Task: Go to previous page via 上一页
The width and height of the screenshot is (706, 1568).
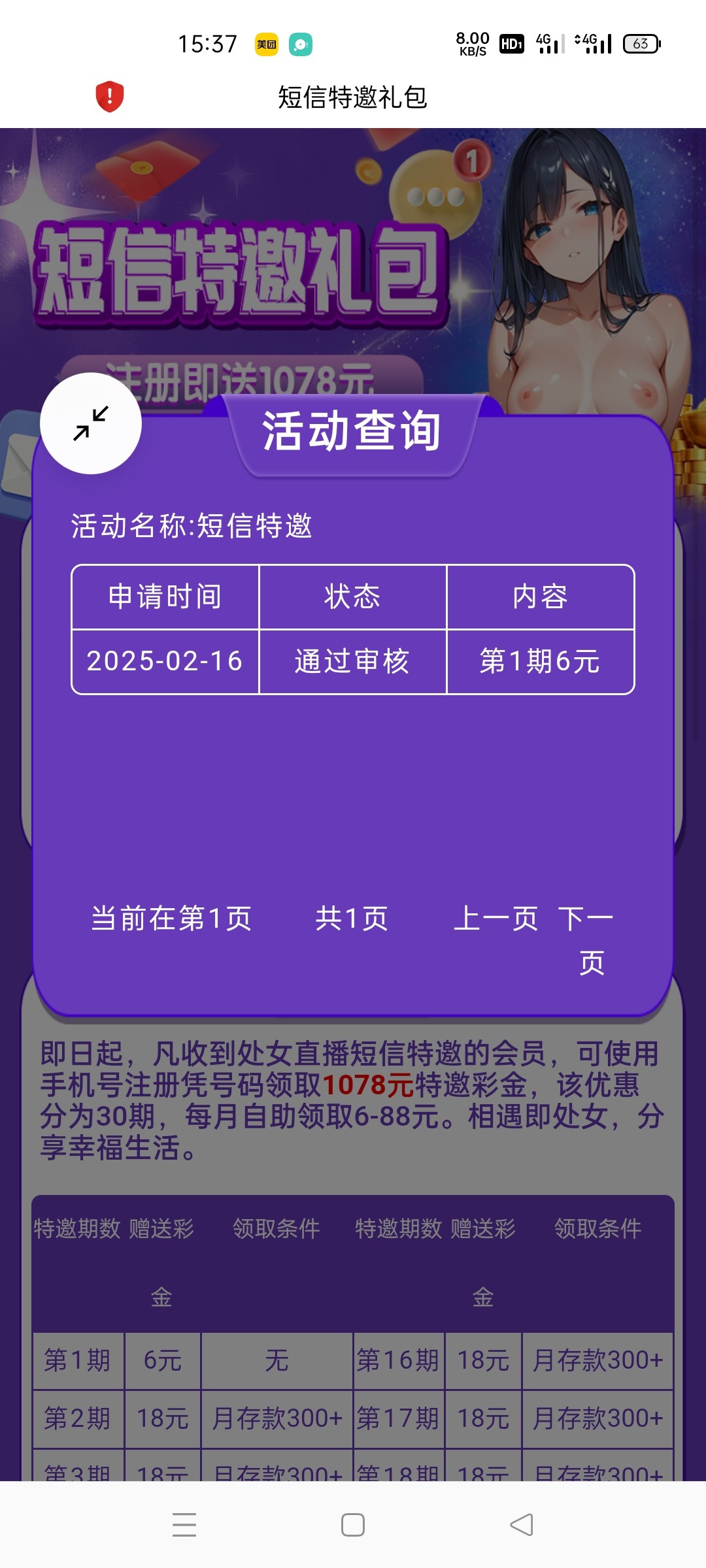Action: 496,919
